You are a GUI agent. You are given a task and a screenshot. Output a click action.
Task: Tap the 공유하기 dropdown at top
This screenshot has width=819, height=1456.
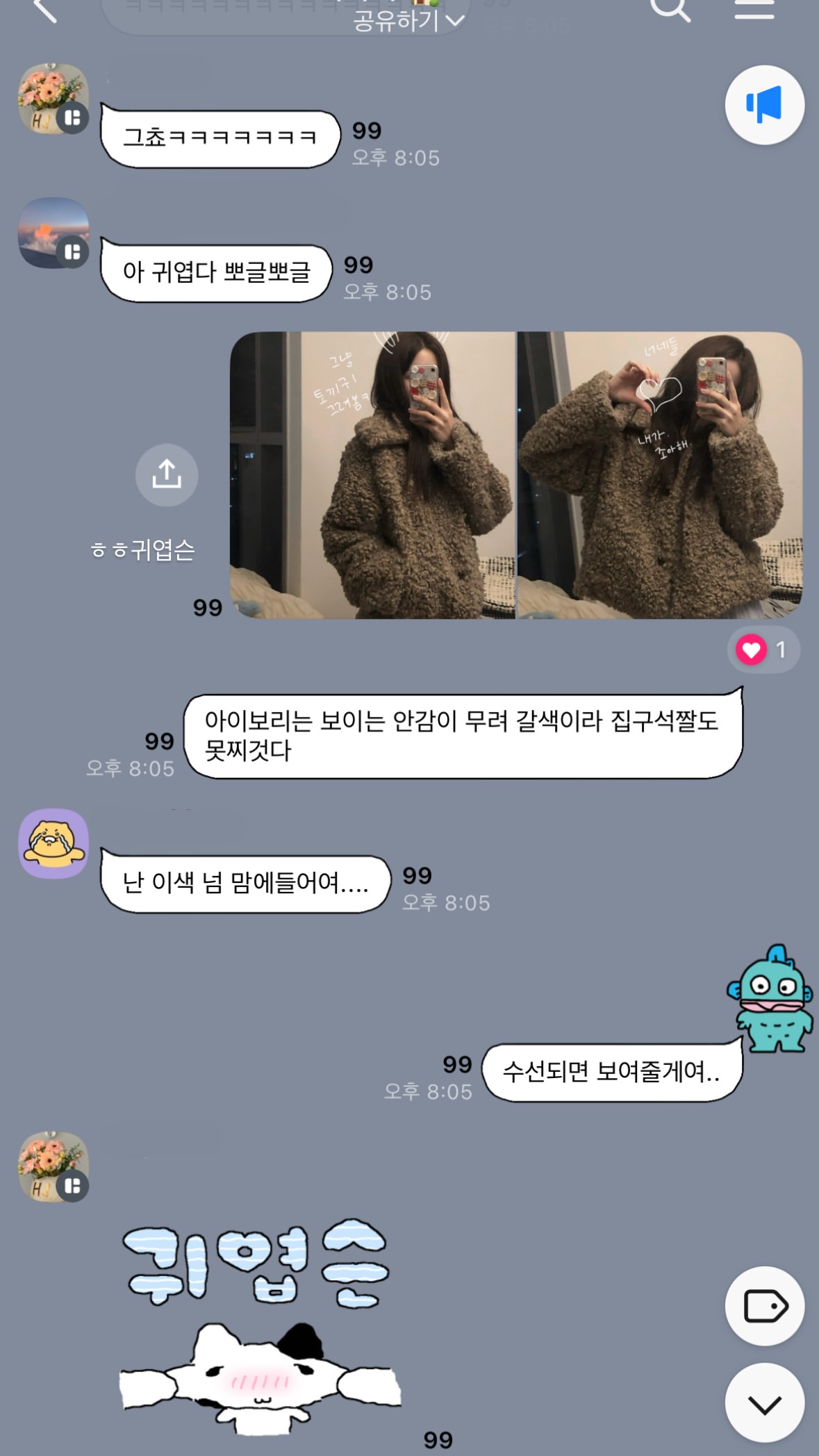408,21
